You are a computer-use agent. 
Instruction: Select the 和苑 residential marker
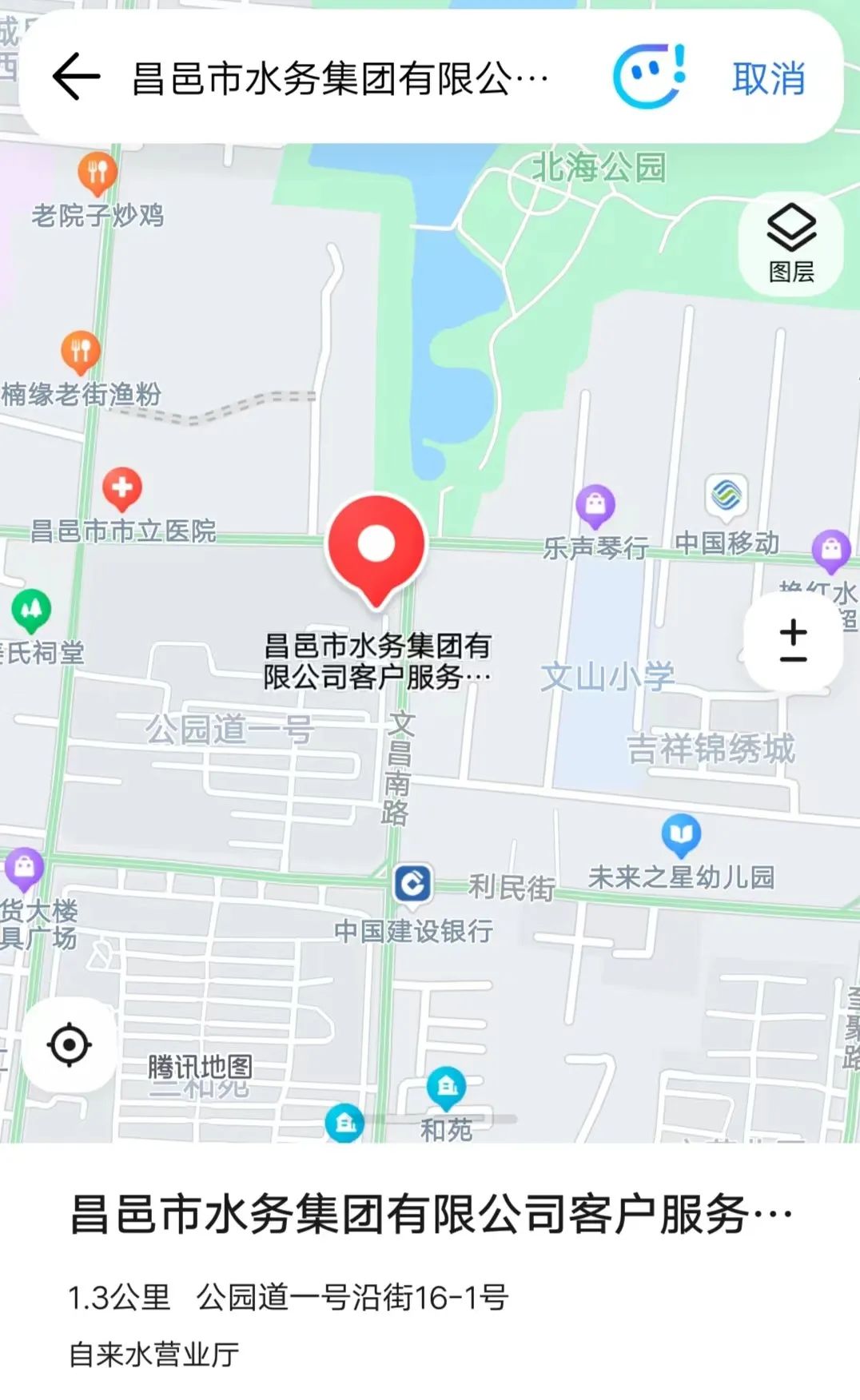point(446,1087)
